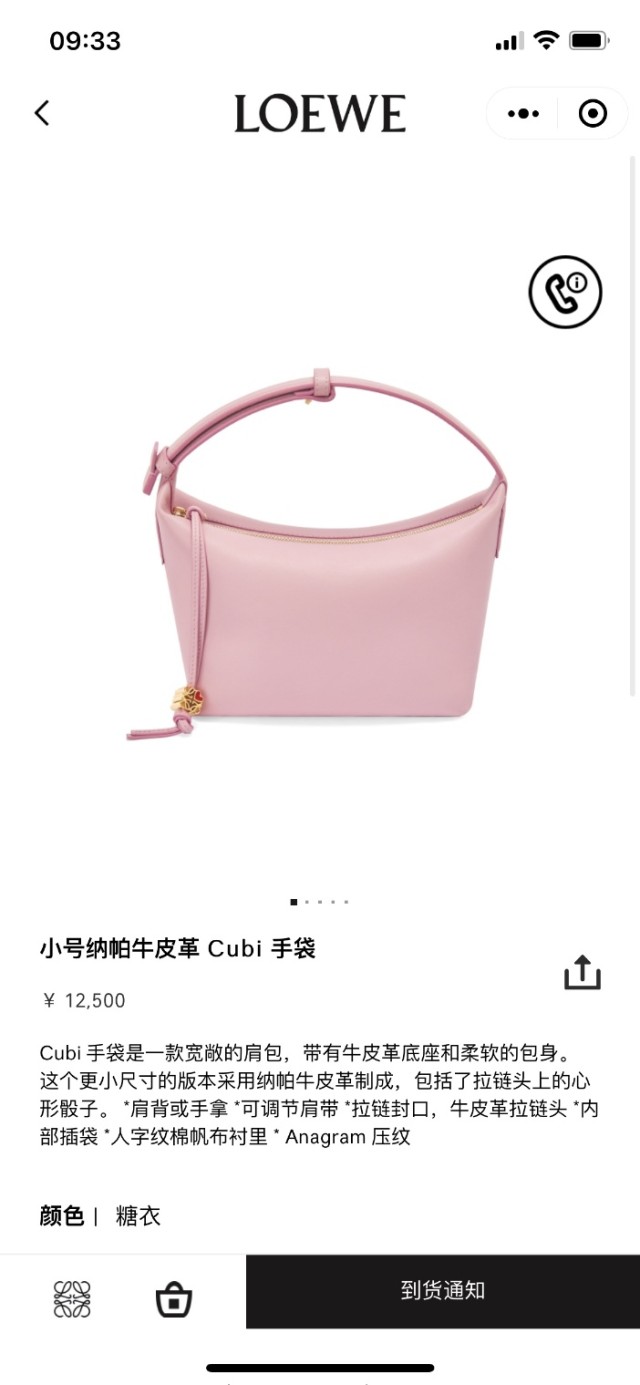This screenshot has width=640, height=1385.
Task: Tap the image carousel page indicator dots
Action: 320,902
